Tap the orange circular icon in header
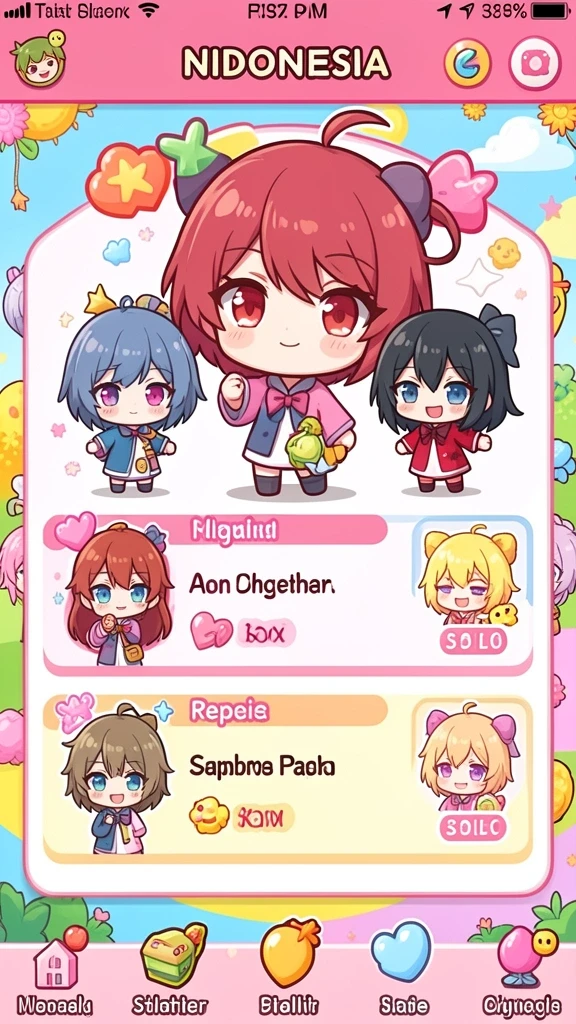This screenshot has width=576, height=1024. pyautogui.click(x=466, y=63)
